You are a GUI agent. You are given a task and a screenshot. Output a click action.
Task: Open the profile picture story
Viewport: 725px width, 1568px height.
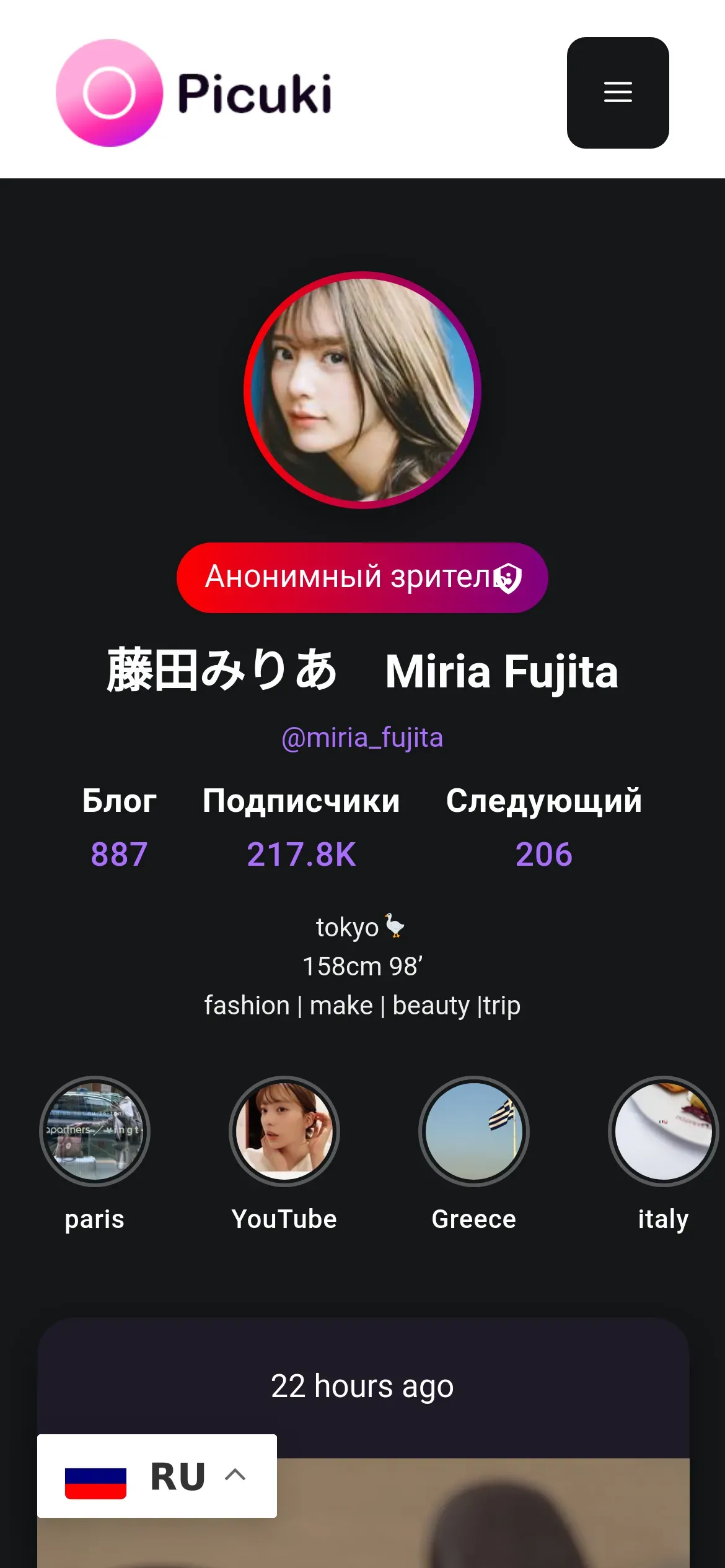point(362,390)
